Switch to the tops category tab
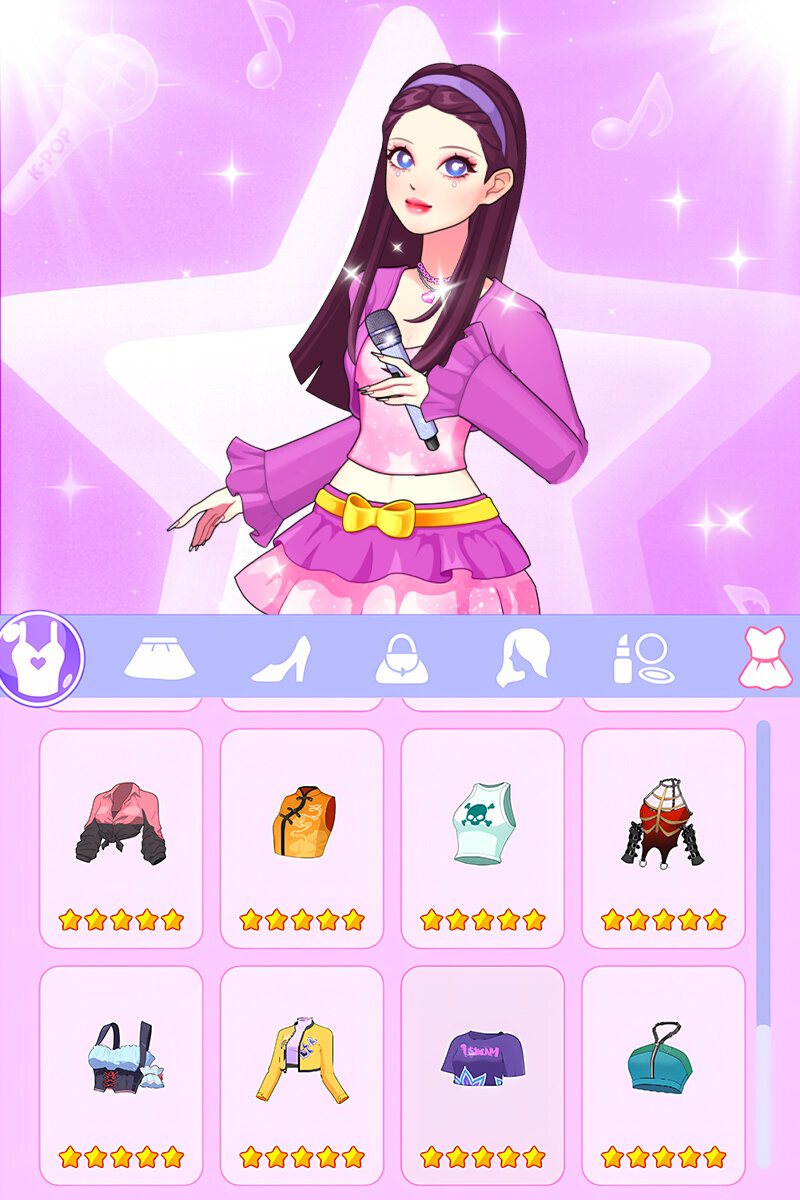The image size is (800, 1200). coord(41,659)
